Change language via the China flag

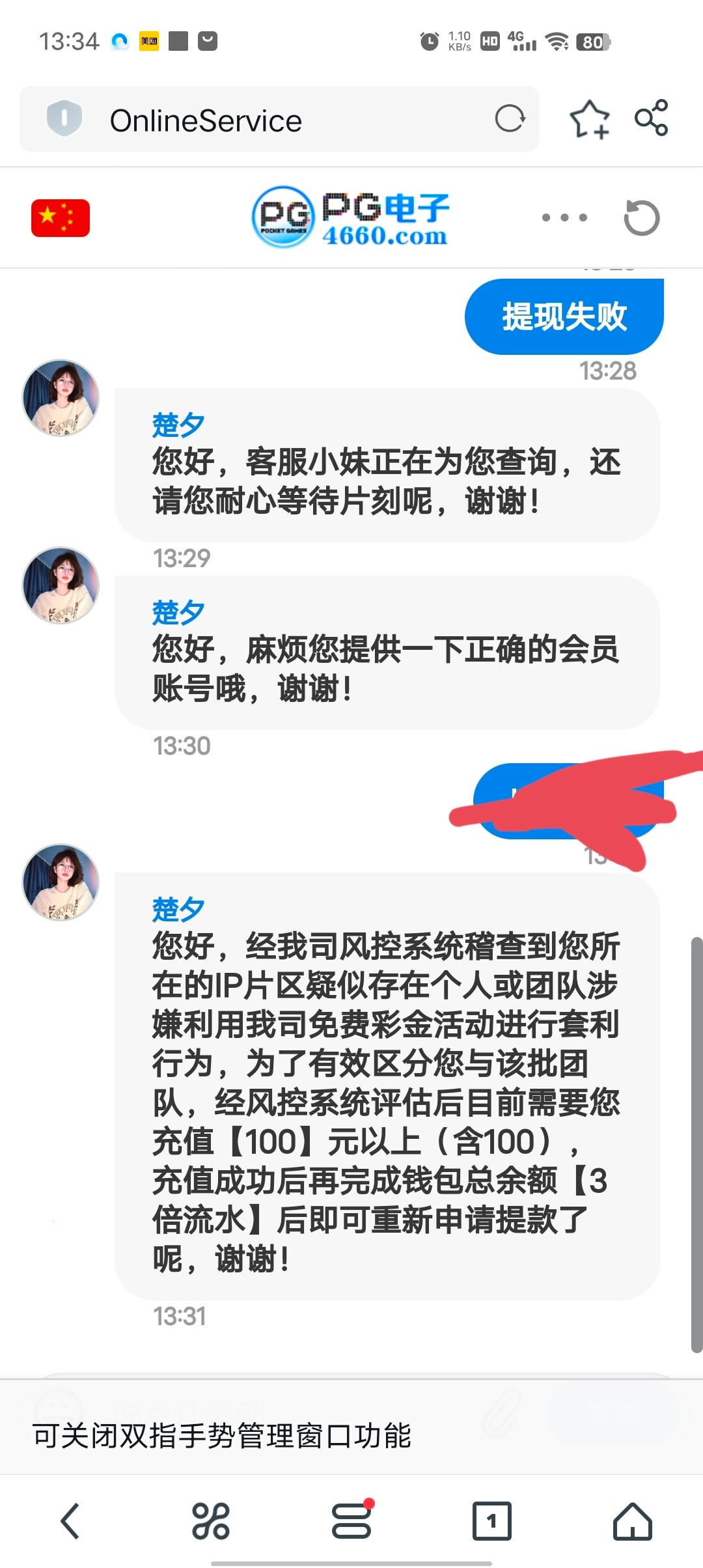coord(61,217)
